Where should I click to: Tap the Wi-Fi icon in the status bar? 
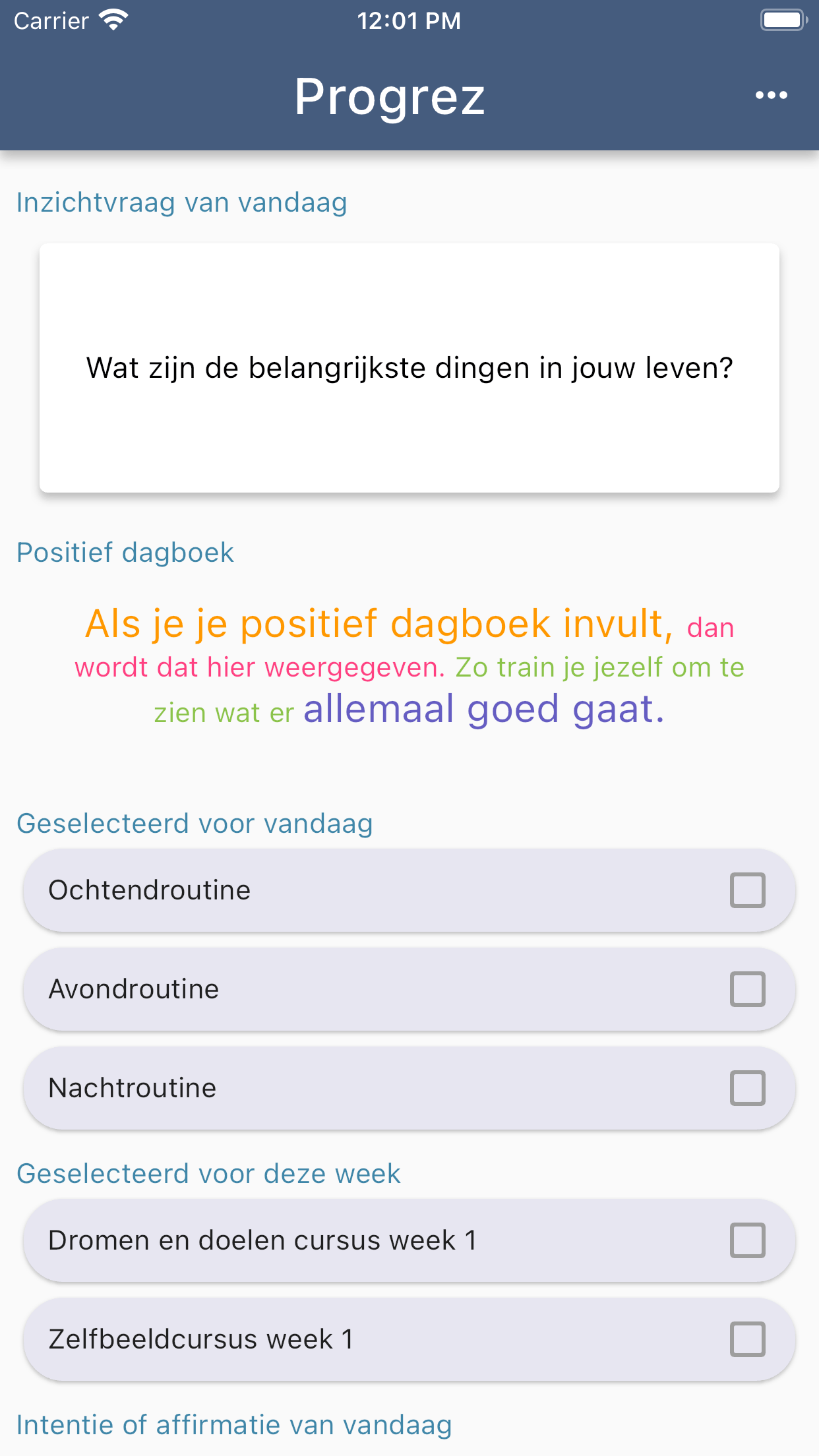point(112,19)
